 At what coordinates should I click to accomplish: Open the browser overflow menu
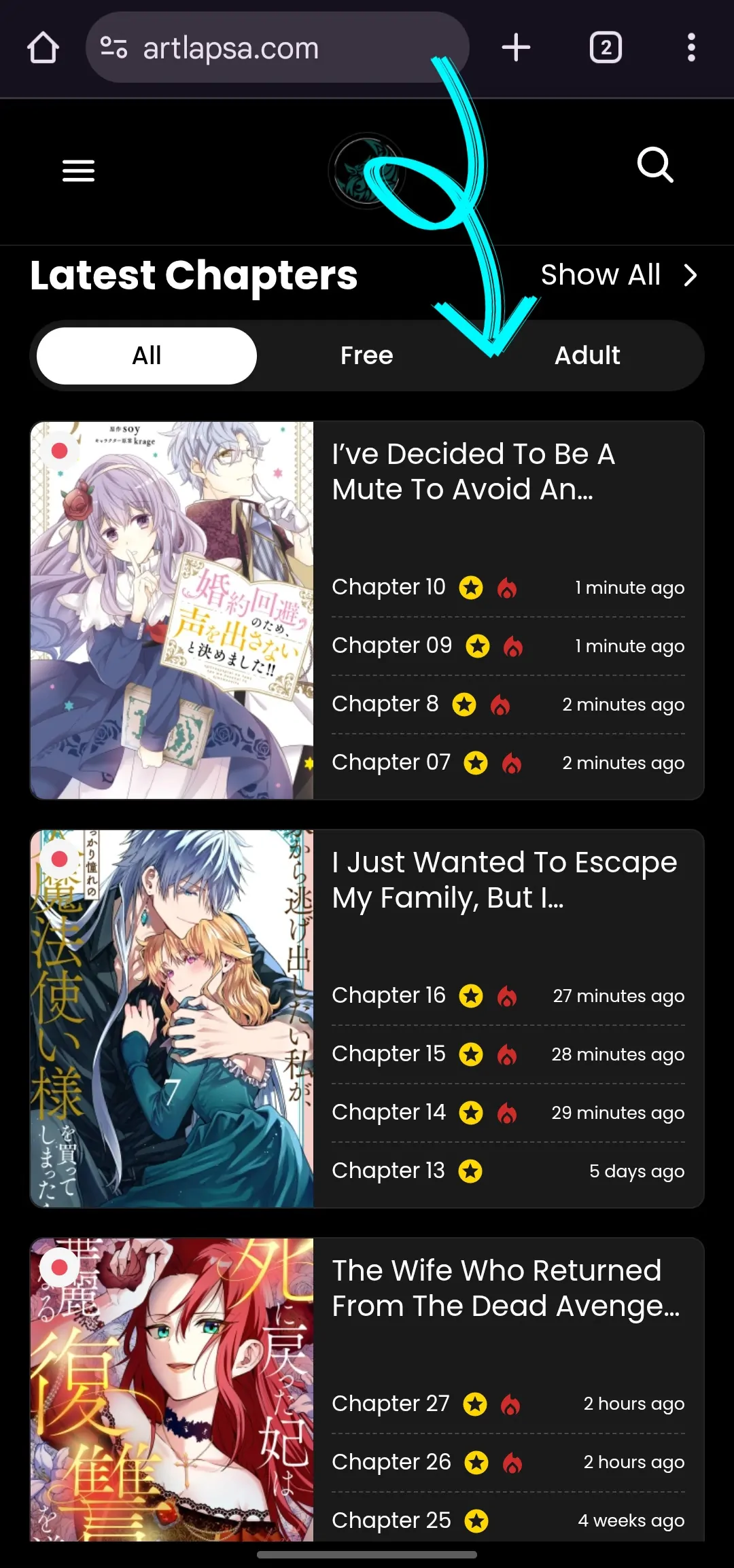coord(691,48)
